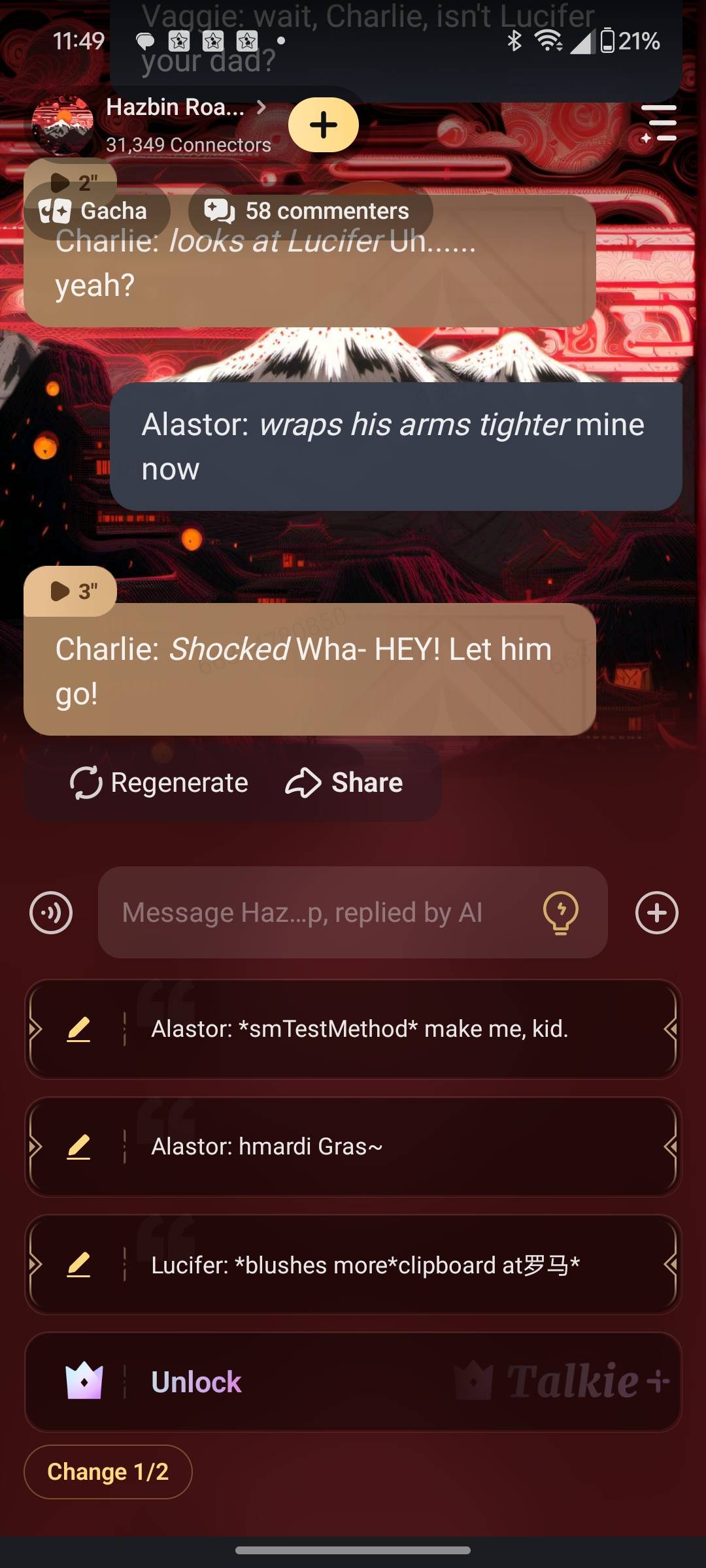The image size is (706, 1568).
Task: Play the 2" voice message
Action: (x=71, y=182)
